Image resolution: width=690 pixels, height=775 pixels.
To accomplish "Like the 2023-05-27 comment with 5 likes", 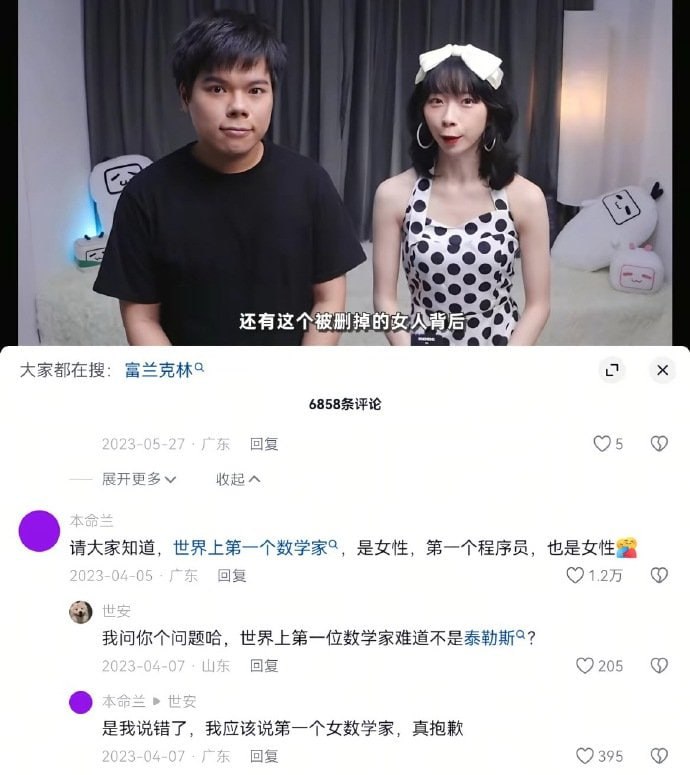I will (602, 443).
